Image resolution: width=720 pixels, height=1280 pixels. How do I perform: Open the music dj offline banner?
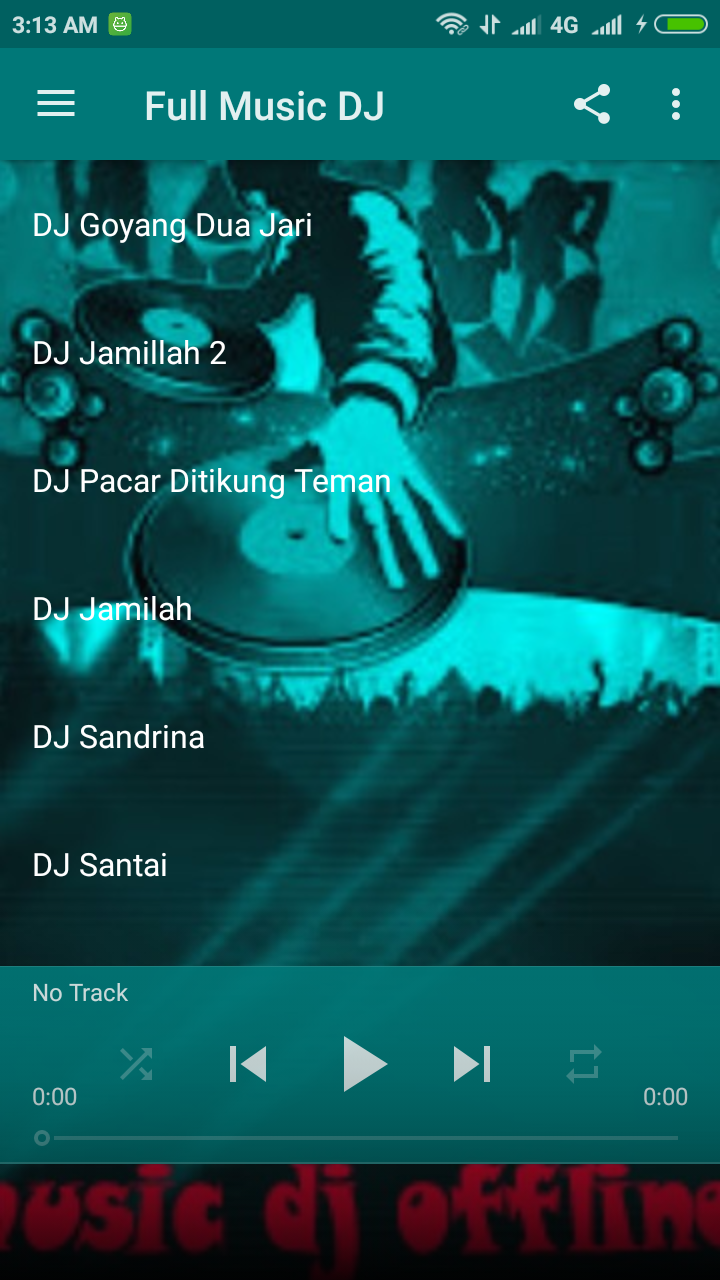(x=360, y=1222)
